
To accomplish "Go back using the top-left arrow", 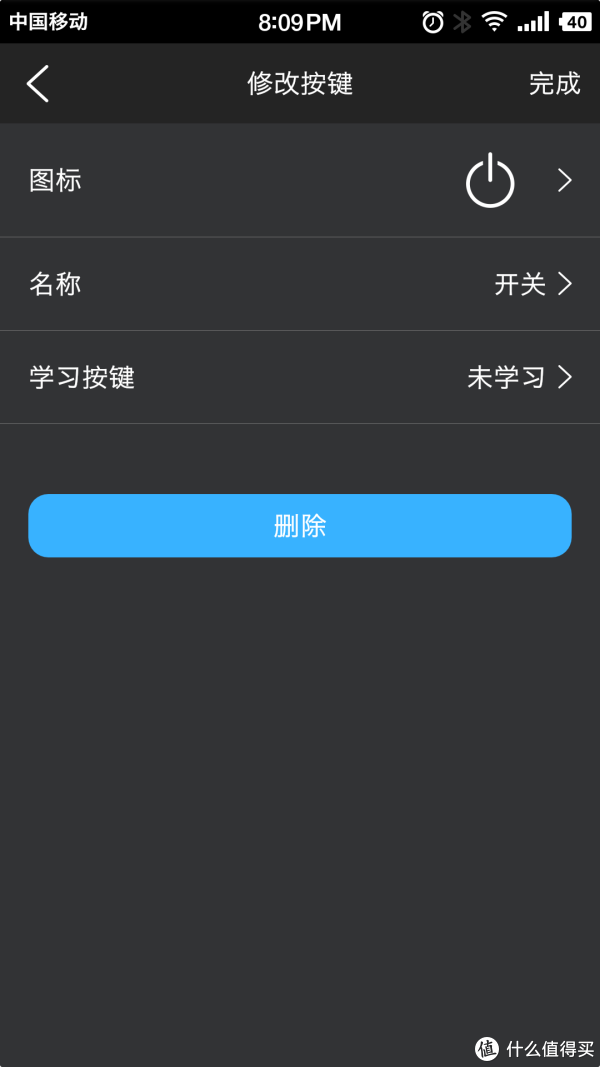I will tap(38, 84).
